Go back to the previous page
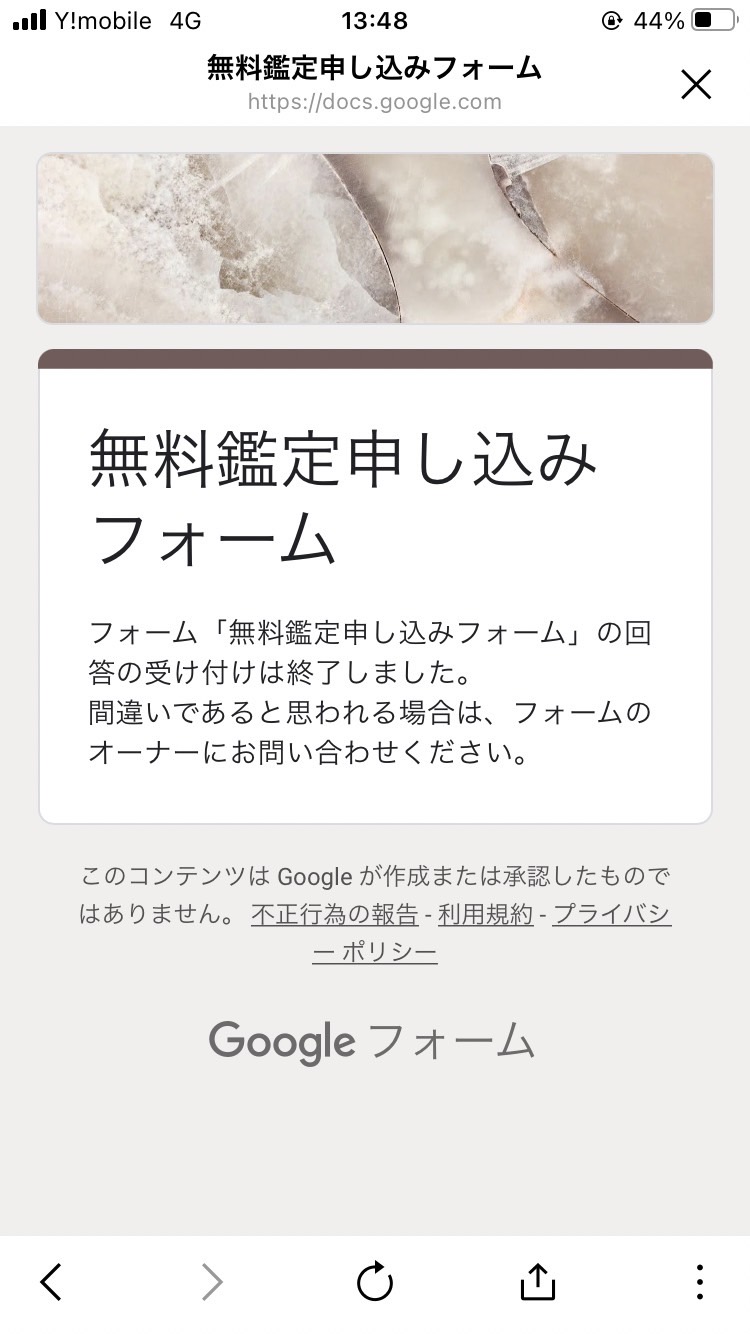 click(x=51, y=1281)
